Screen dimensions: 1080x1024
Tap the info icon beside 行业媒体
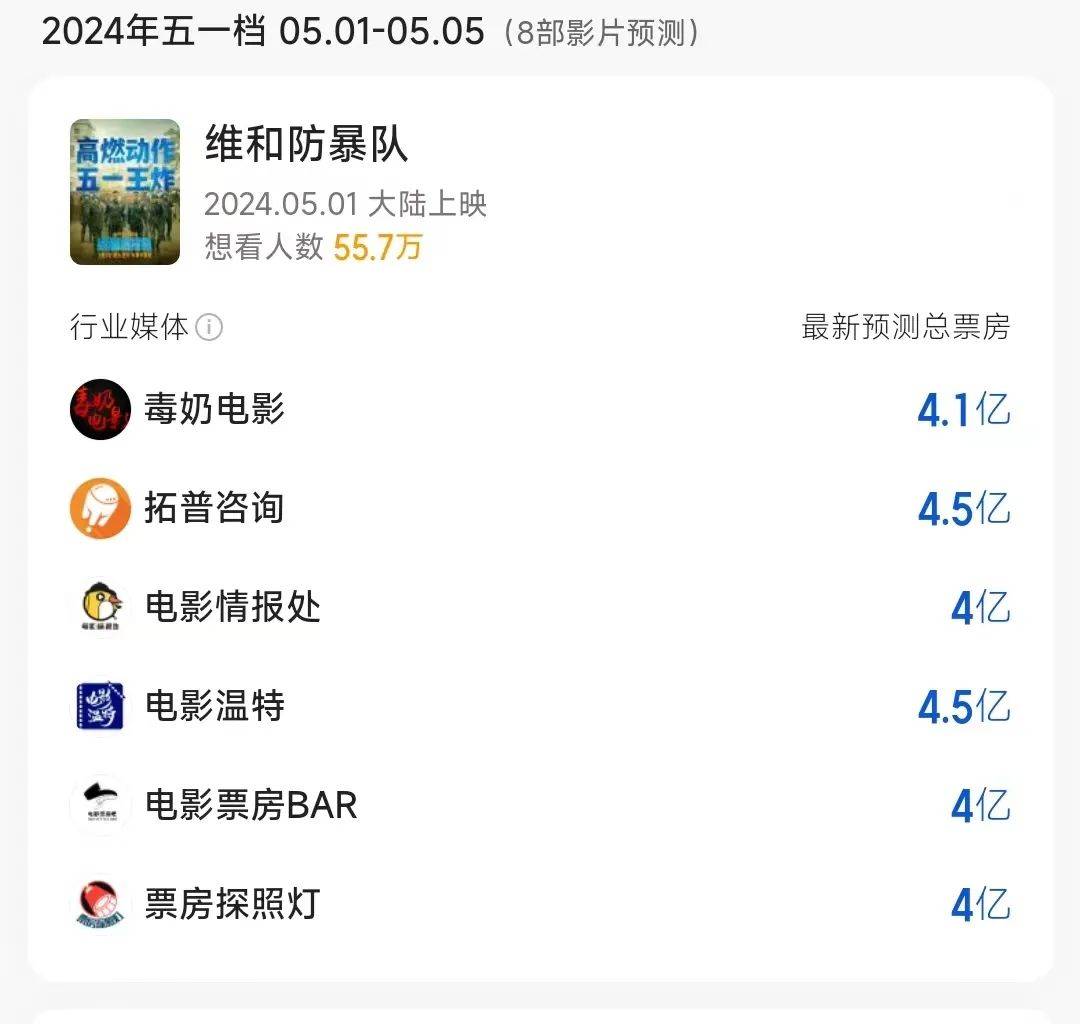(x=209, y=327)
